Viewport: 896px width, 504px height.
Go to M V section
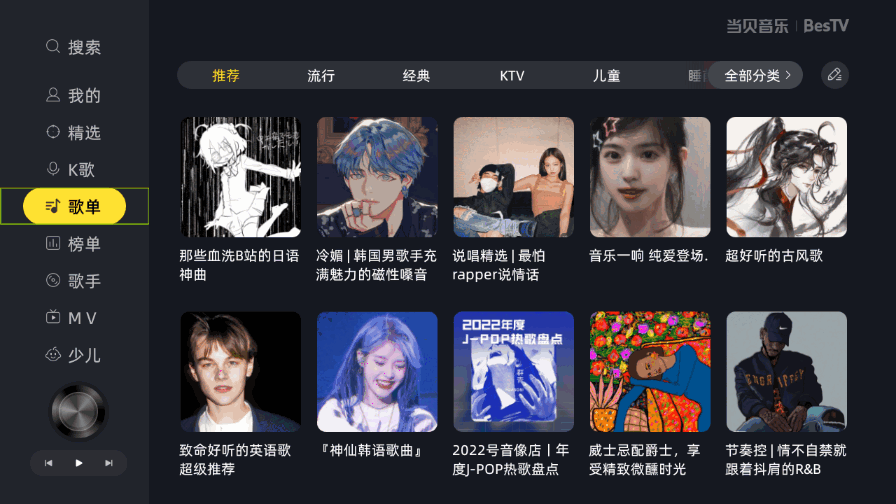click(74, 318)
